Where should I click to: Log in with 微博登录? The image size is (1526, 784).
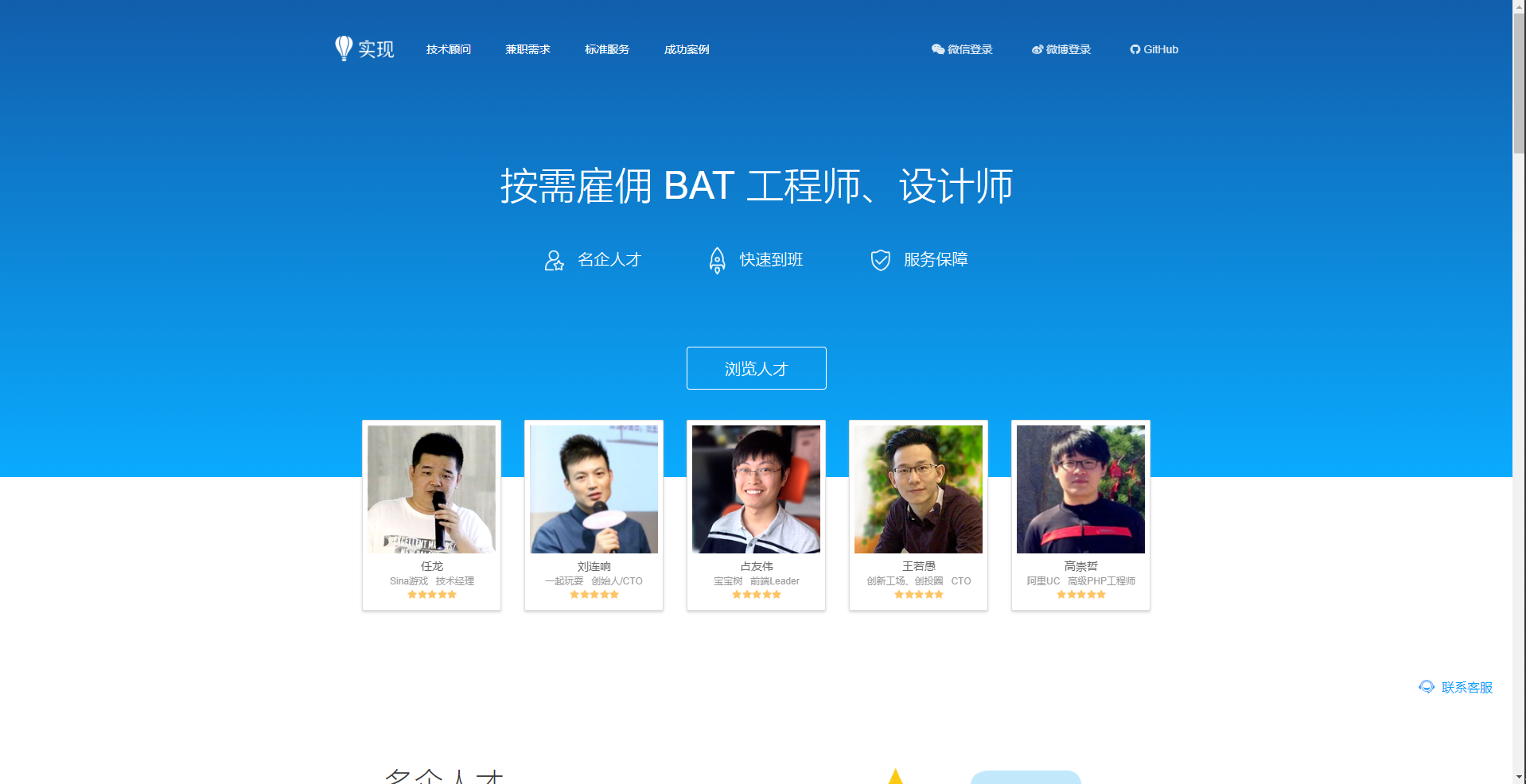pyautogui.click(x=1061, y=49)
